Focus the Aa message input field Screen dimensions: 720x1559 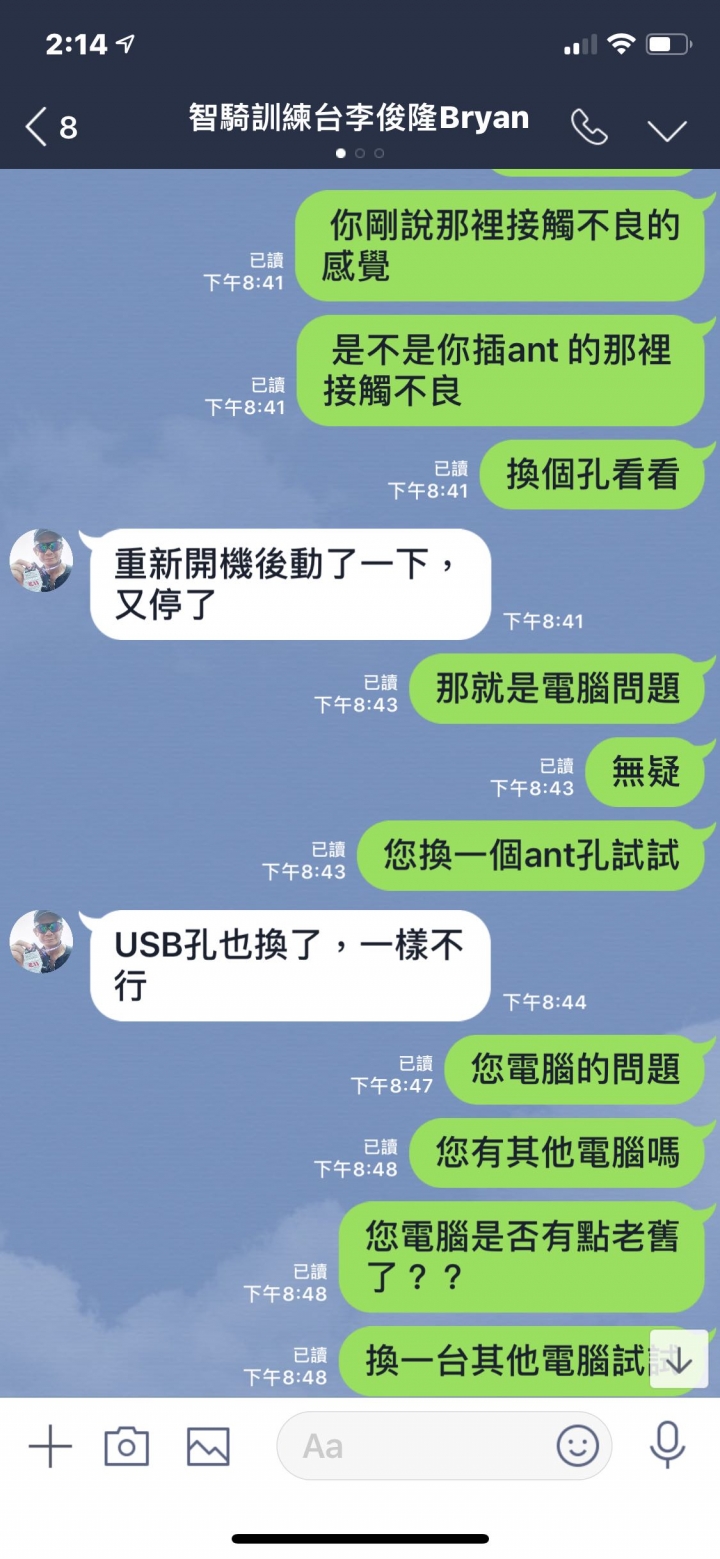coord(410,1446)
